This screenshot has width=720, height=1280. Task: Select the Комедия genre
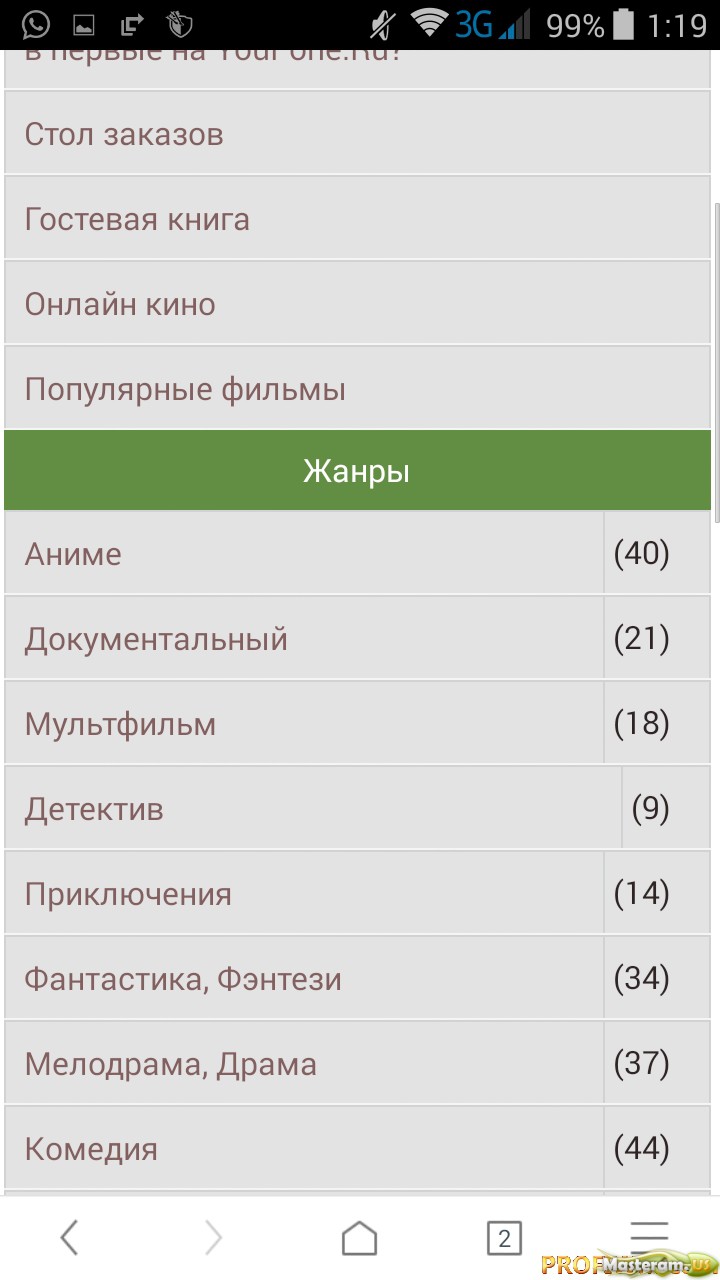[x=304, y=1148]
